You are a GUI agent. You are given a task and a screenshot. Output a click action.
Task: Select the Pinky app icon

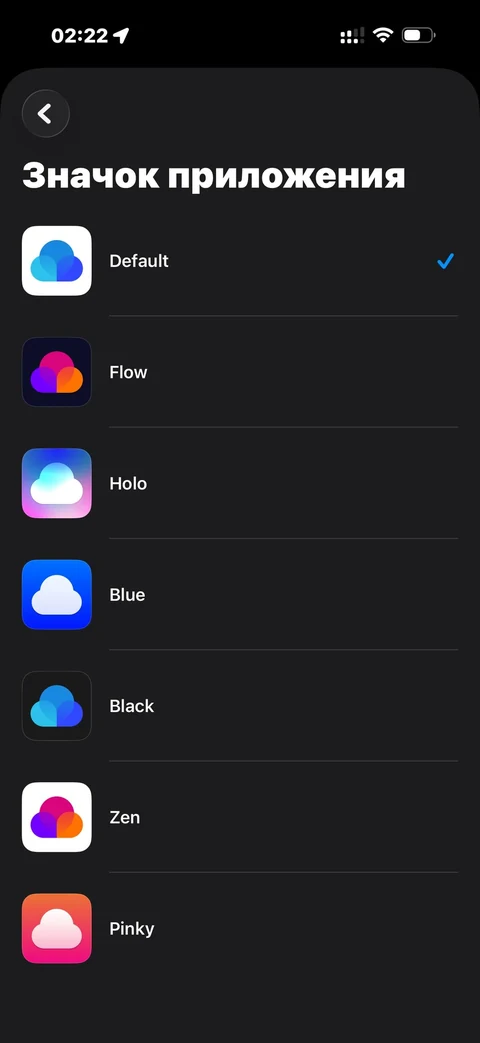pyautogui.click(x=240, y=928)
